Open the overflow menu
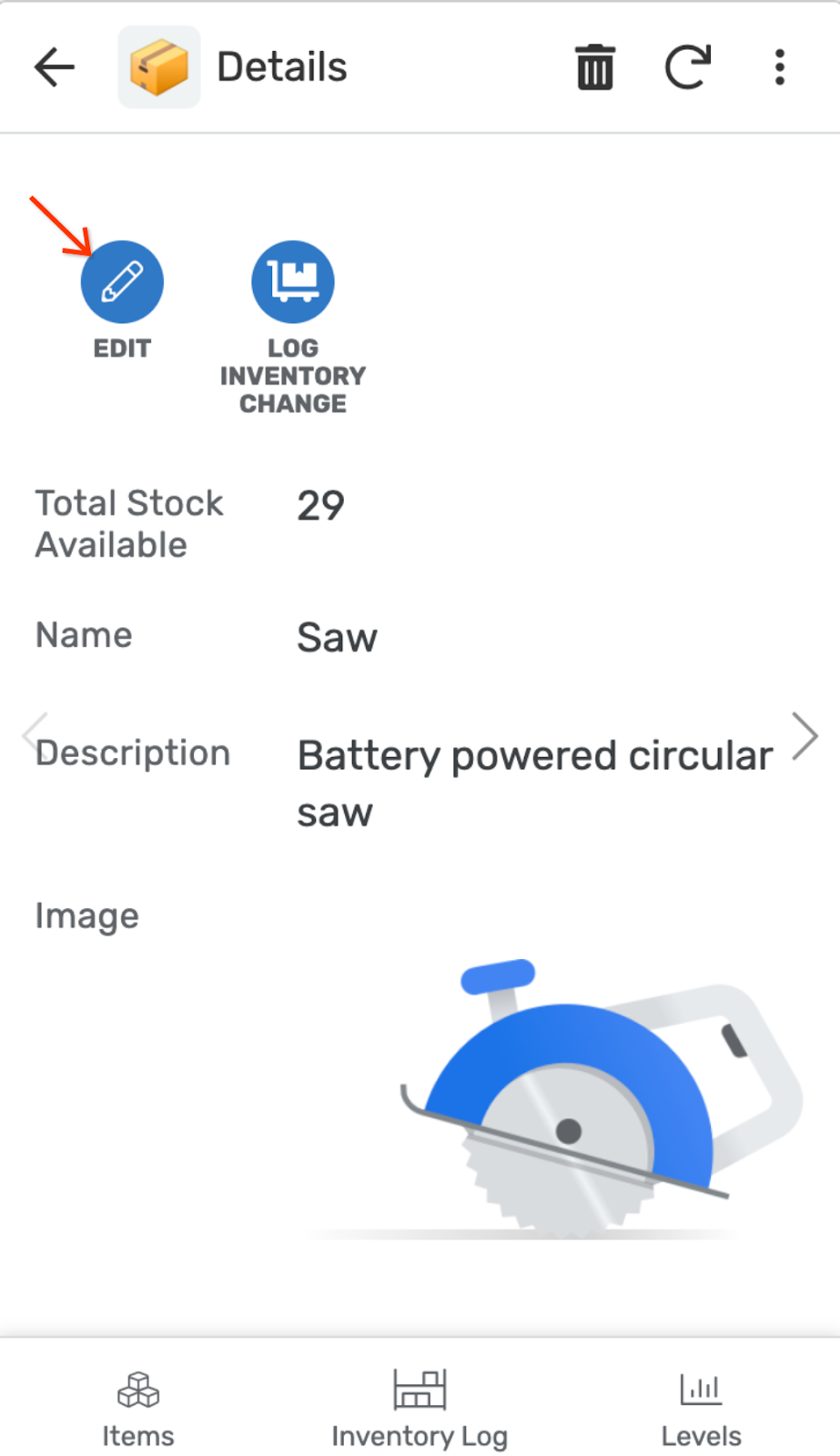Image resolution: width=840 pixels, height=1456 pixels. tap(780, 67)
